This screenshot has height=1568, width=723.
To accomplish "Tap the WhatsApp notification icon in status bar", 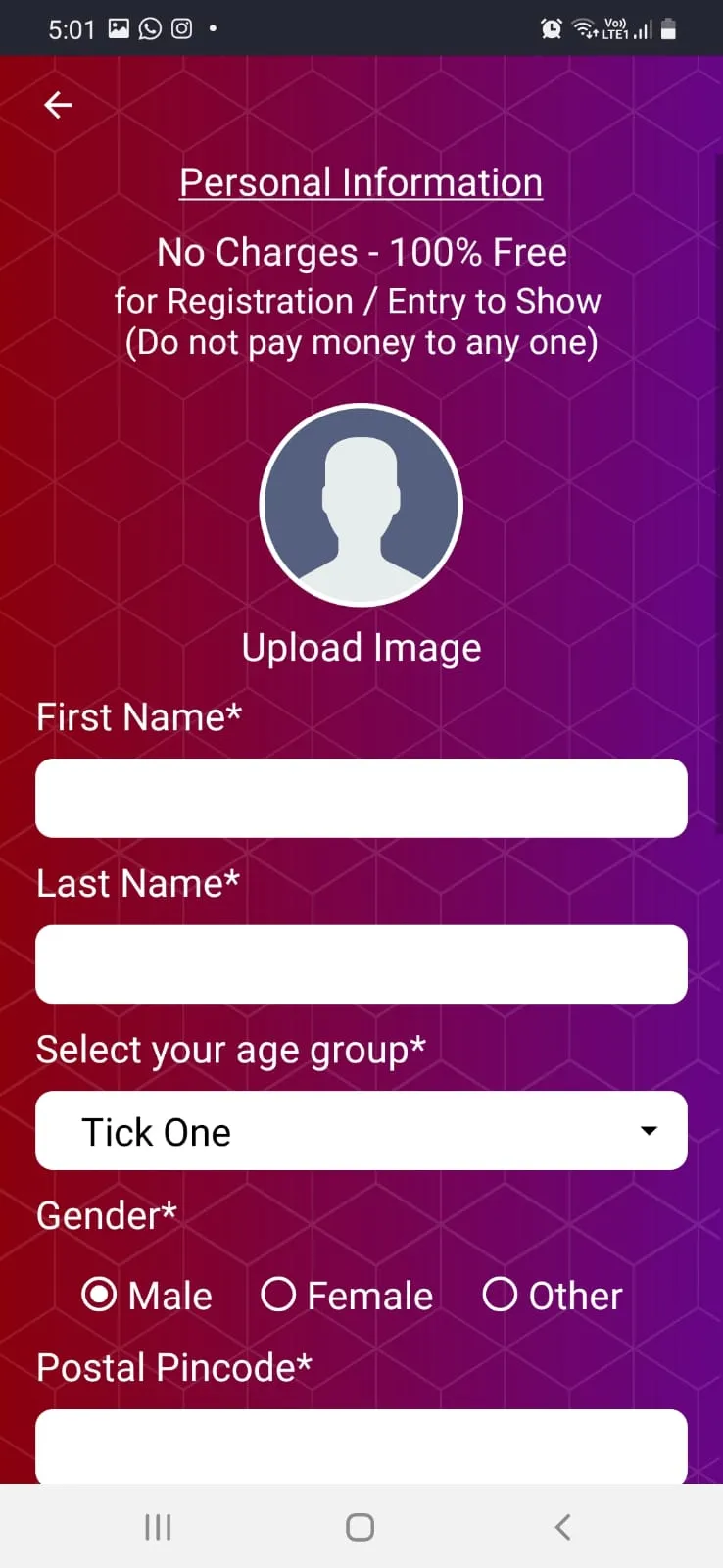I will point(149,28).
